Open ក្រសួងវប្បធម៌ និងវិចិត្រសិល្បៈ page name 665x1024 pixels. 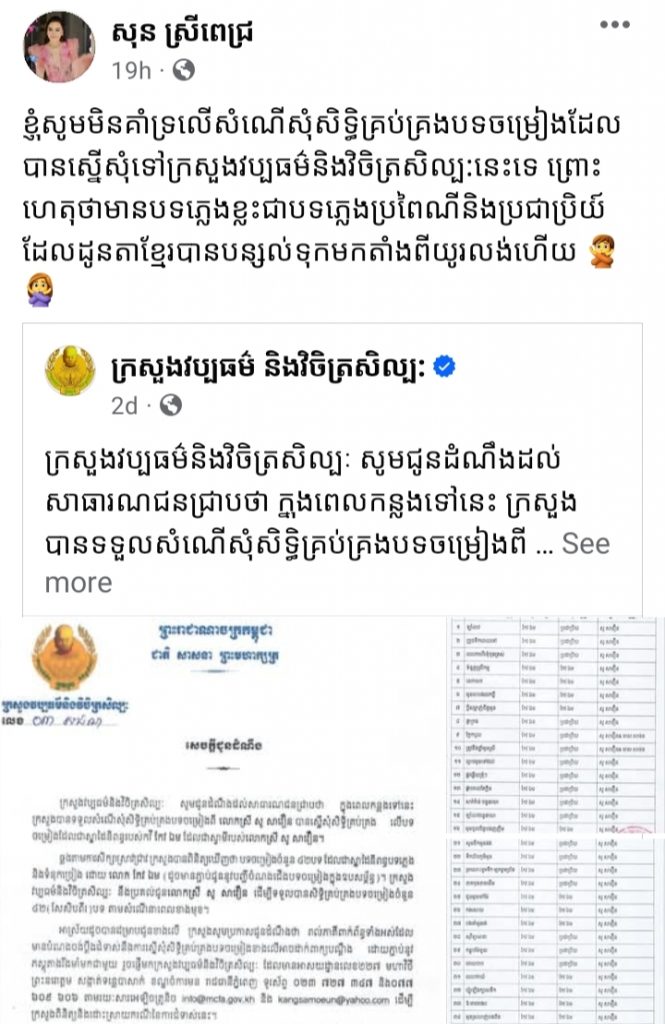(269, 368)
